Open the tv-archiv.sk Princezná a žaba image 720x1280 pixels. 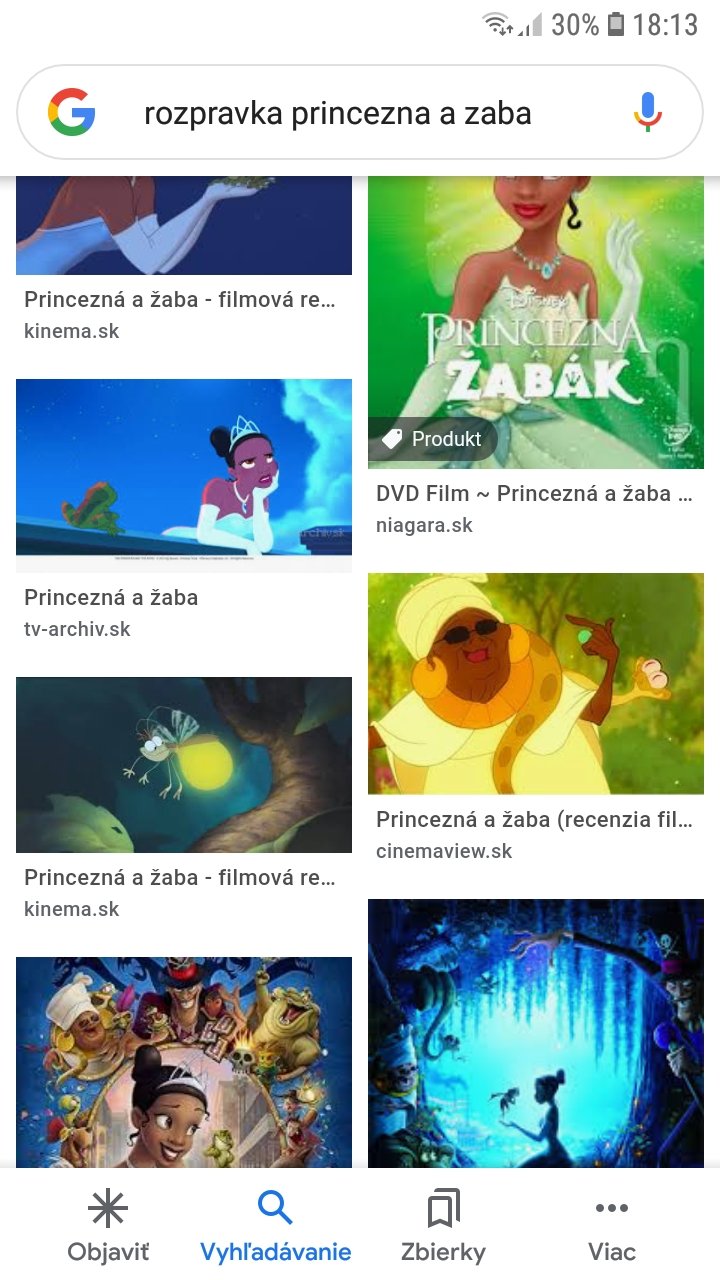click(x=184, y=476)
